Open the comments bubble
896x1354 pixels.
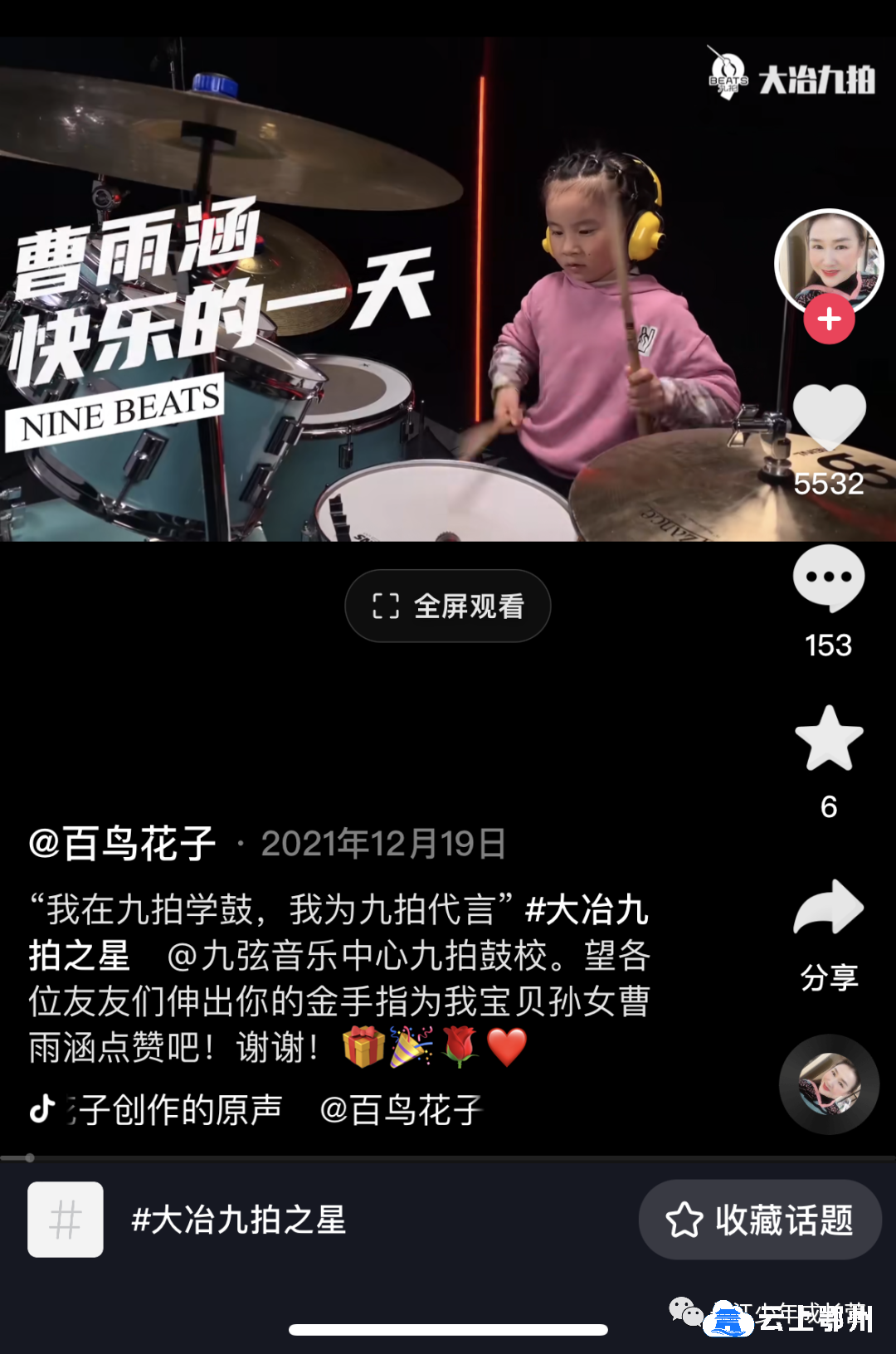(829, 578)
